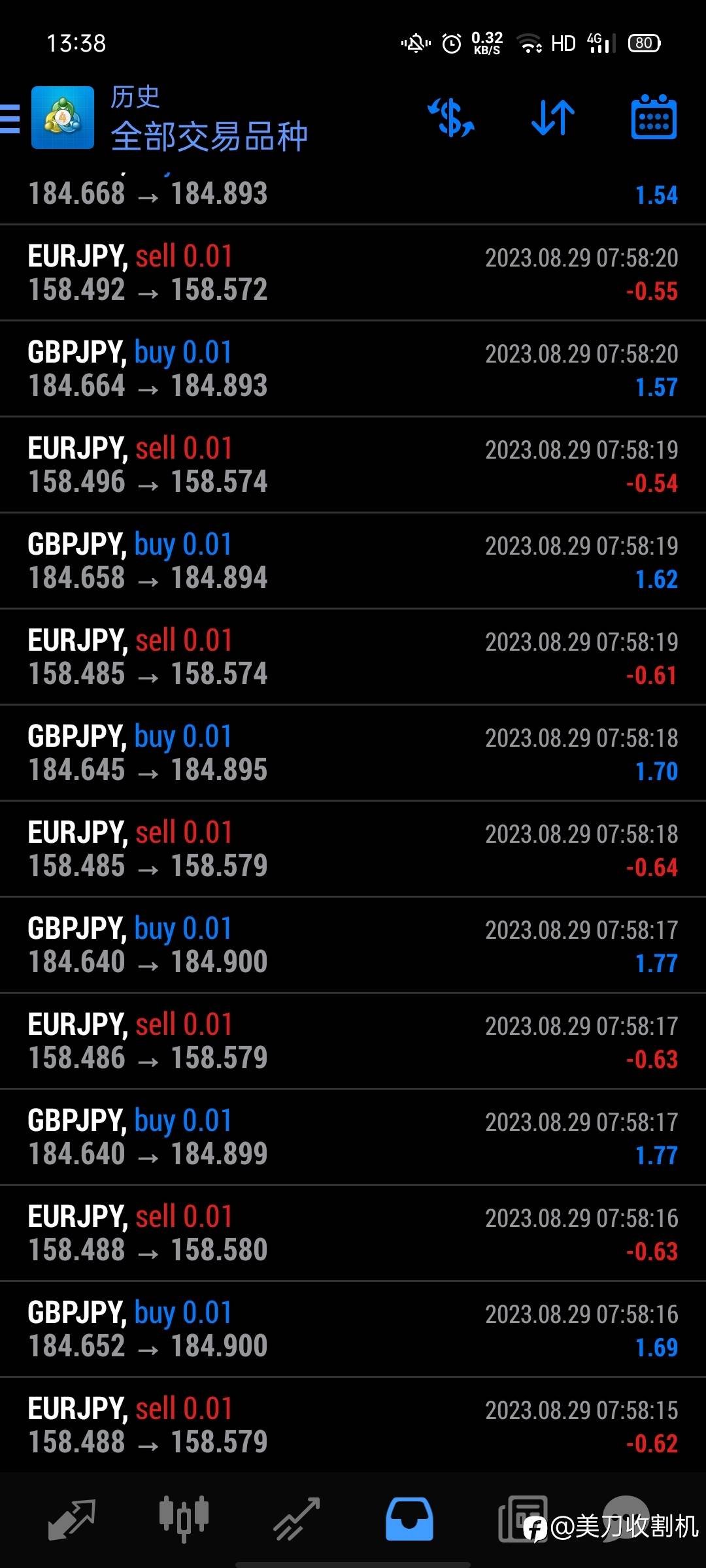The height and width of the screenshot is (1568, 706).
Task: Switch to the Quotes tab
Action: tap(72, 1518)
